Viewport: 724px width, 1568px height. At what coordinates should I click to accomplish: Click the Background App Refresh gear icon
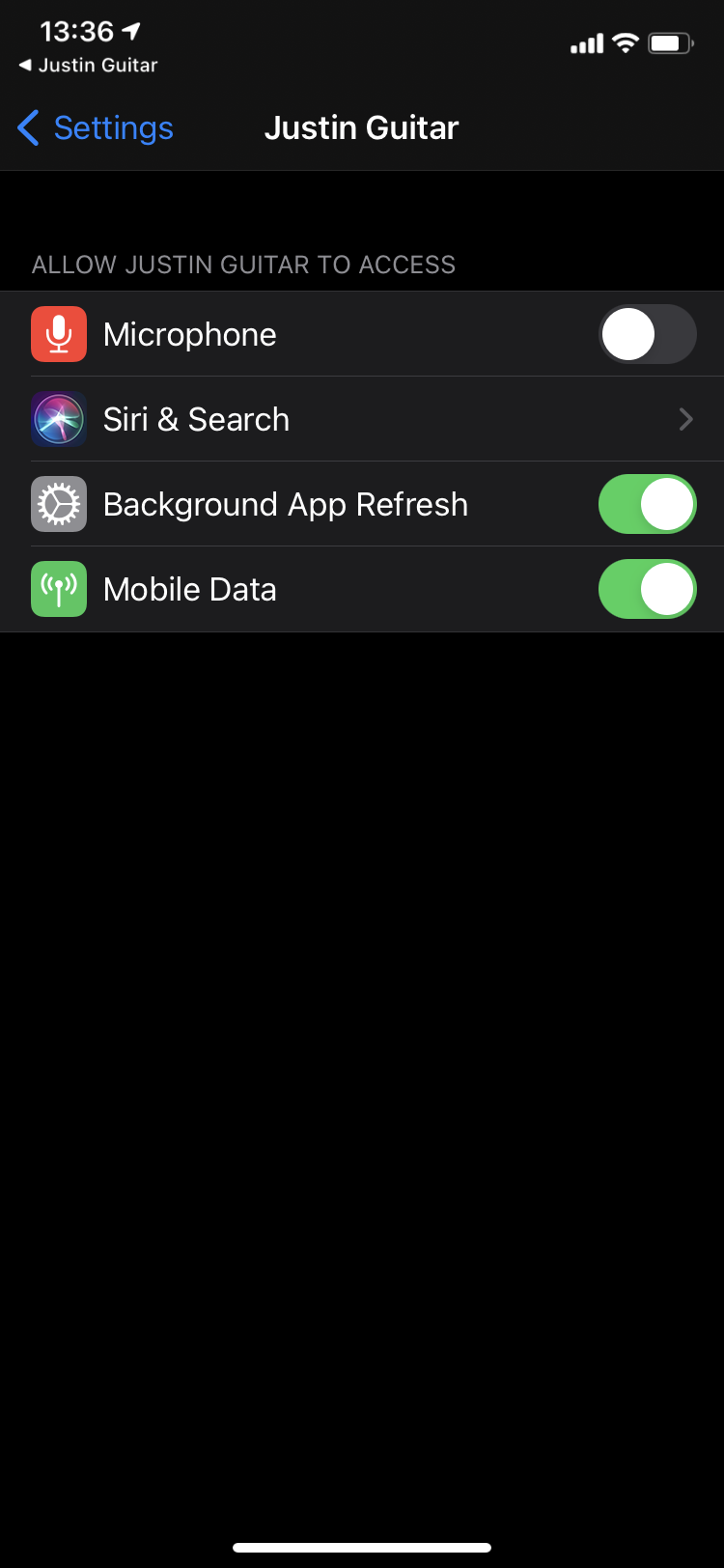click(x=58, y=503)
